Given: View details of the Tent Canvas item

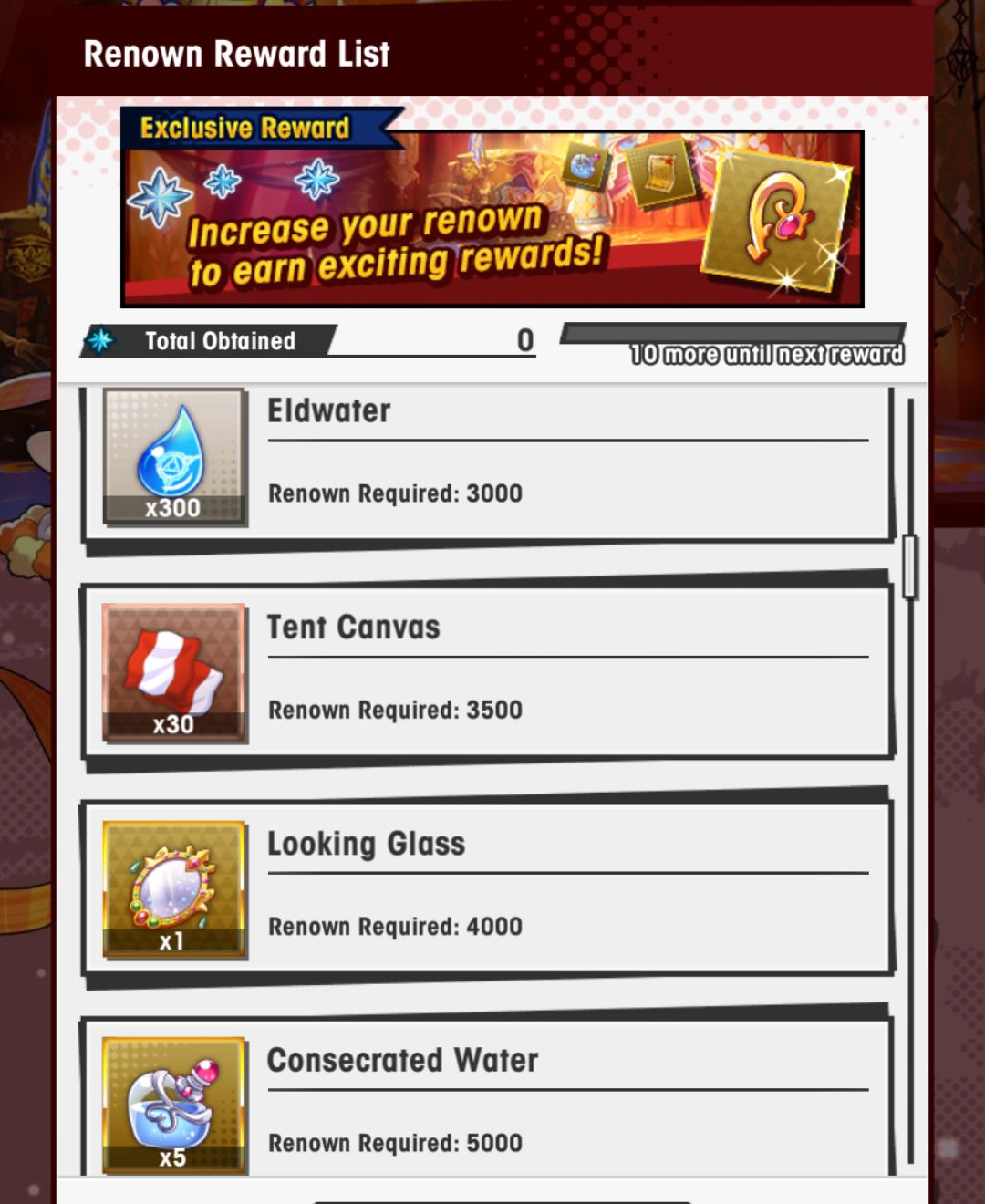Looking at the screenshot, I should [173, 672].
